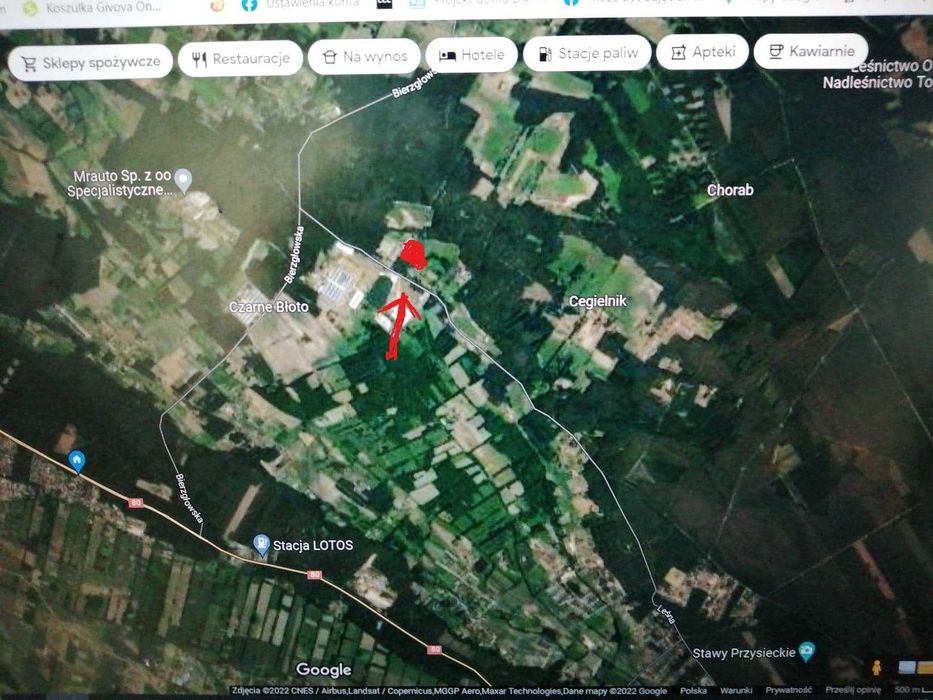Screen dimensions: 933x700
Task: Select the Stacje paliw chip
Action: (x=587, y=53)
